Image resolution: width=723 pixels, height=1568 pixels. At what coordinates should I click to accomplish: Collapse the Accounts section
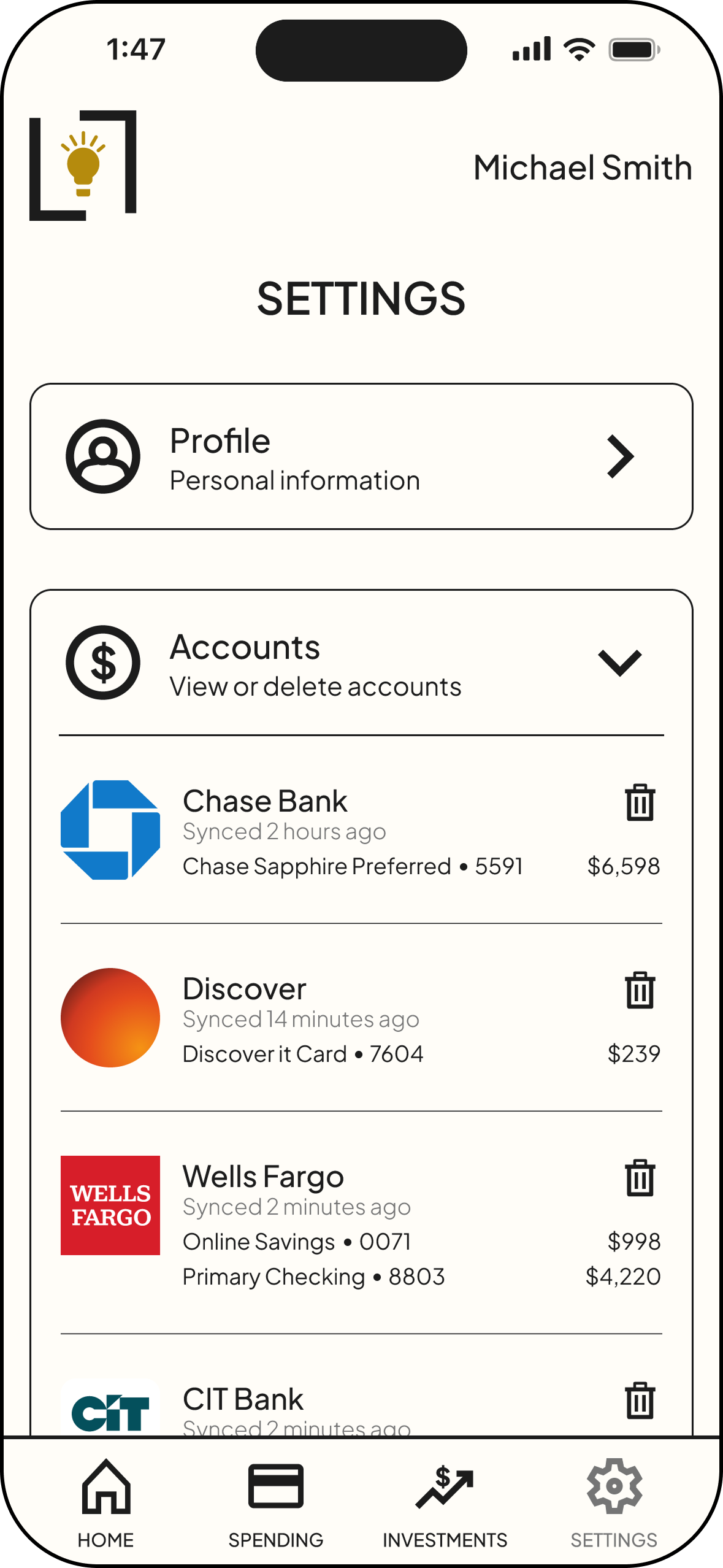pyautogui.click(x=620, y=663)
